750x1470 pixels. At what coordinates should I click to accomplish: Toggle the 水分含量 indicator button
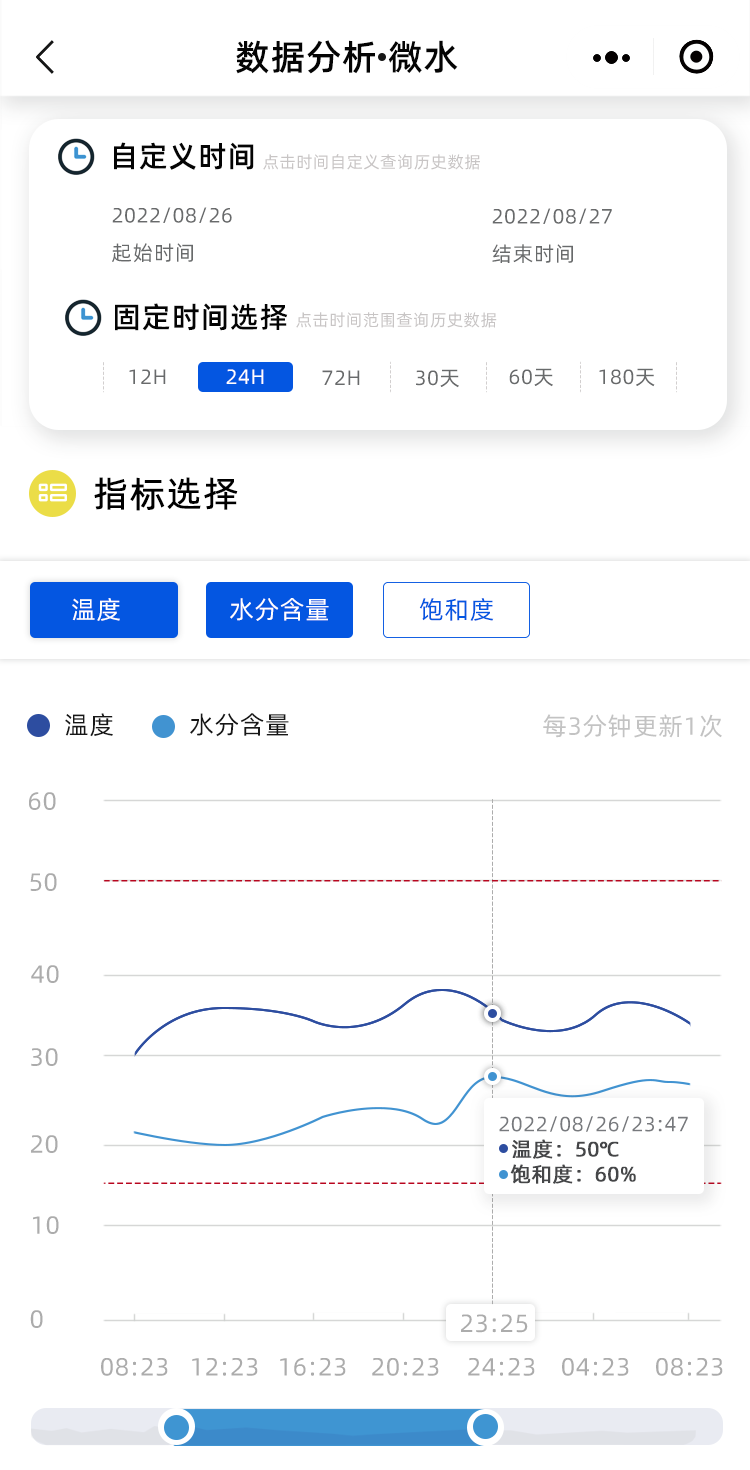(x=279, y=610)
